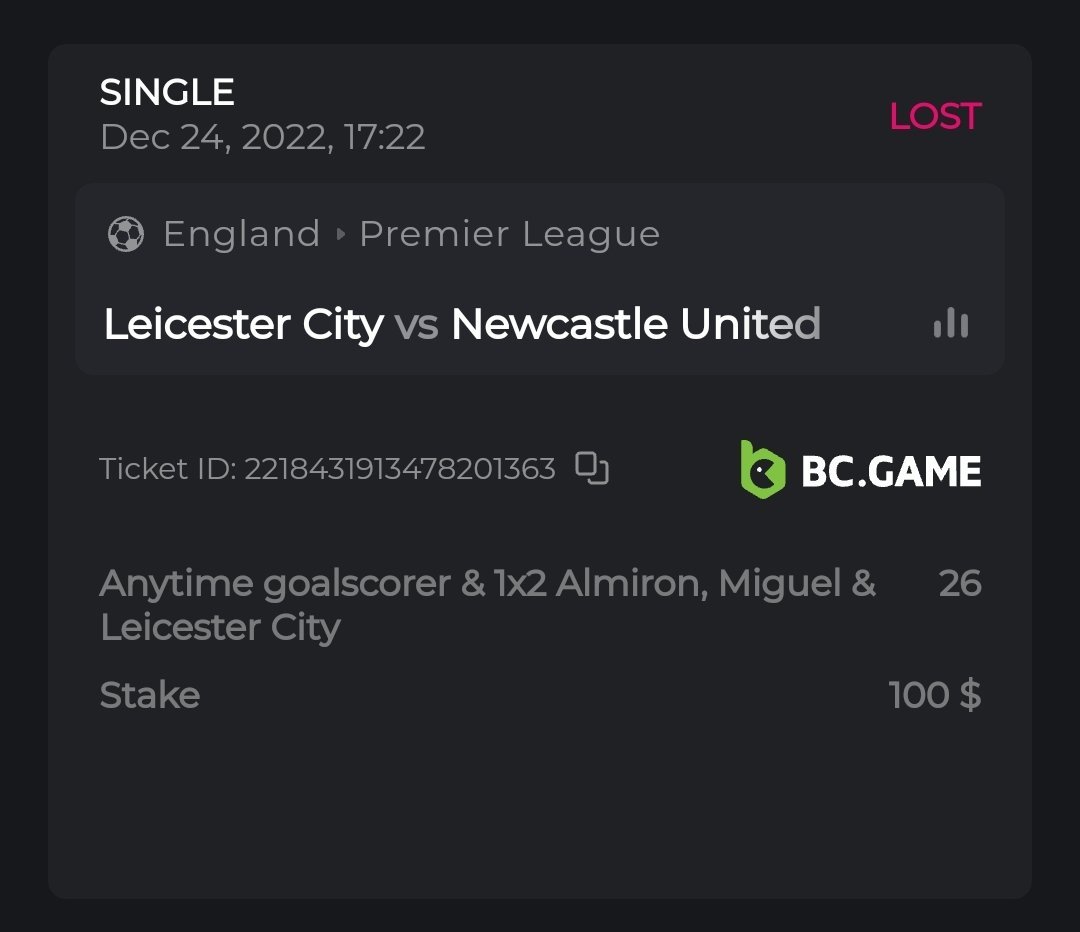
Task: Open Leicester City vs Newcastle United match
Action: click(462, 324)
